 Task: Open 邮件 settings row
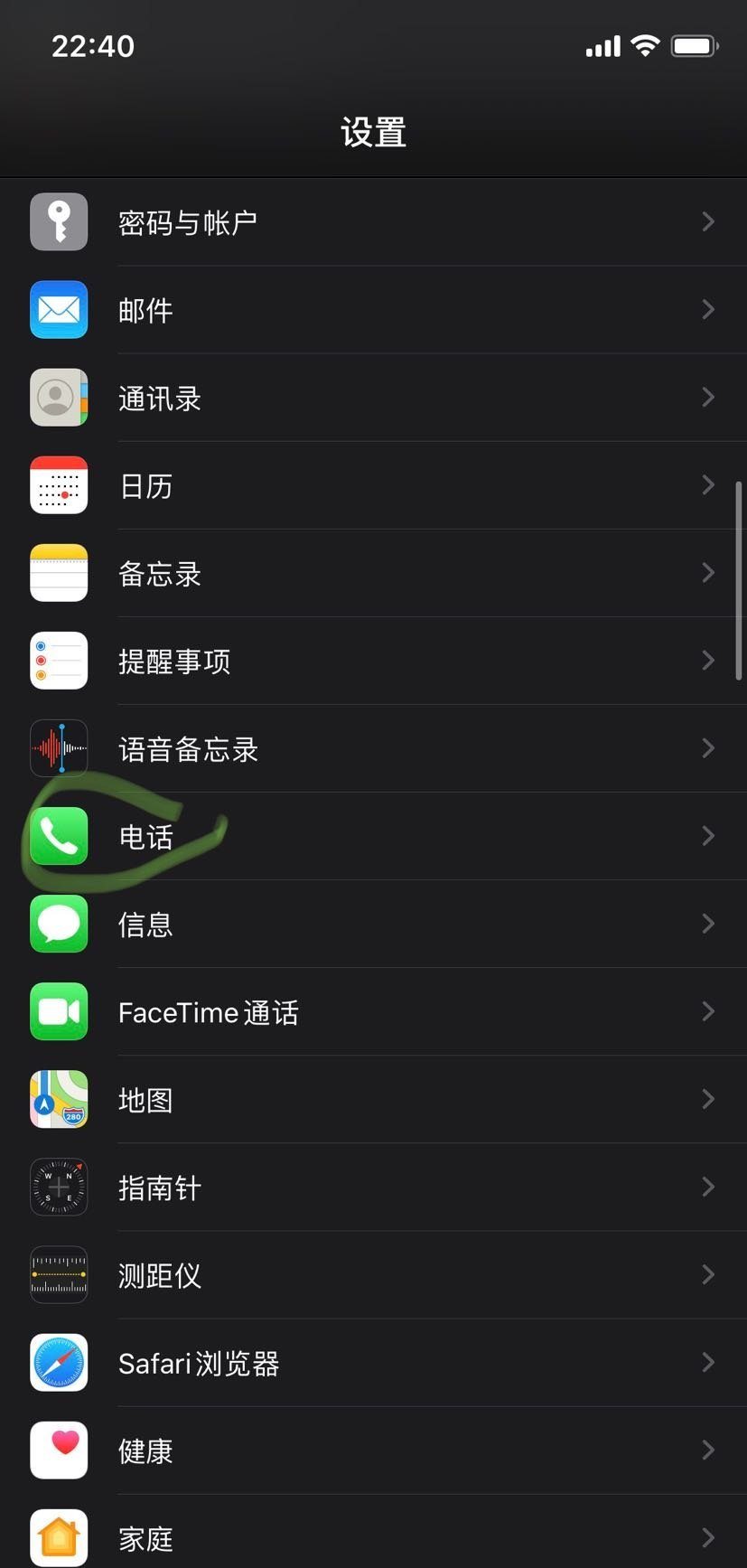pos(373,310)
